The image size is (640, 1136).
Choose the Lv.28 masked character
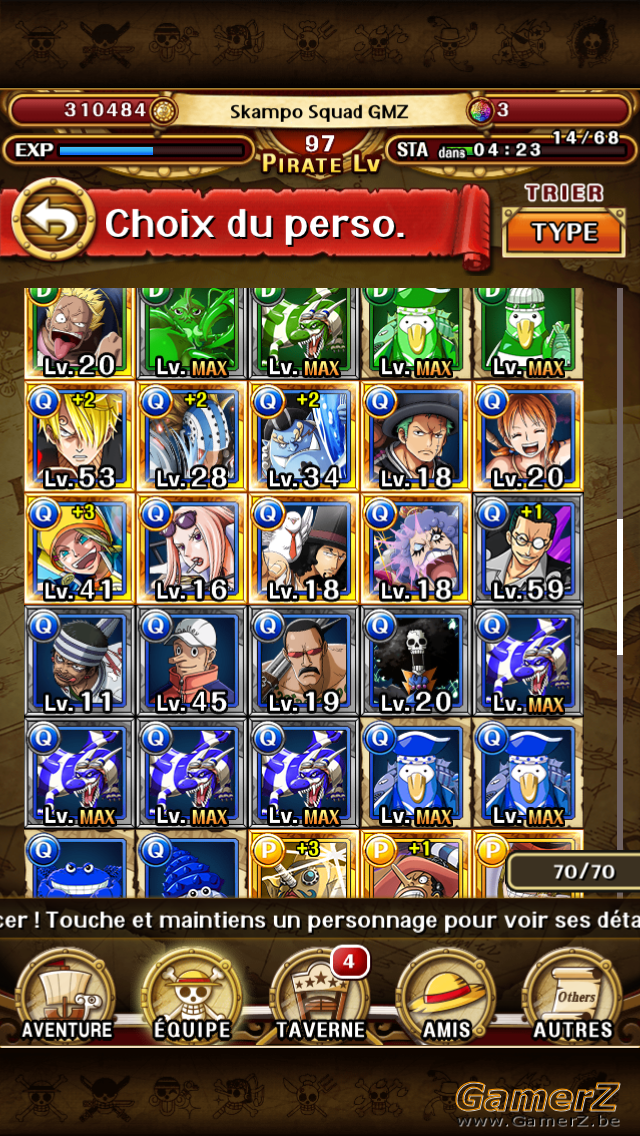click(192, 436)
